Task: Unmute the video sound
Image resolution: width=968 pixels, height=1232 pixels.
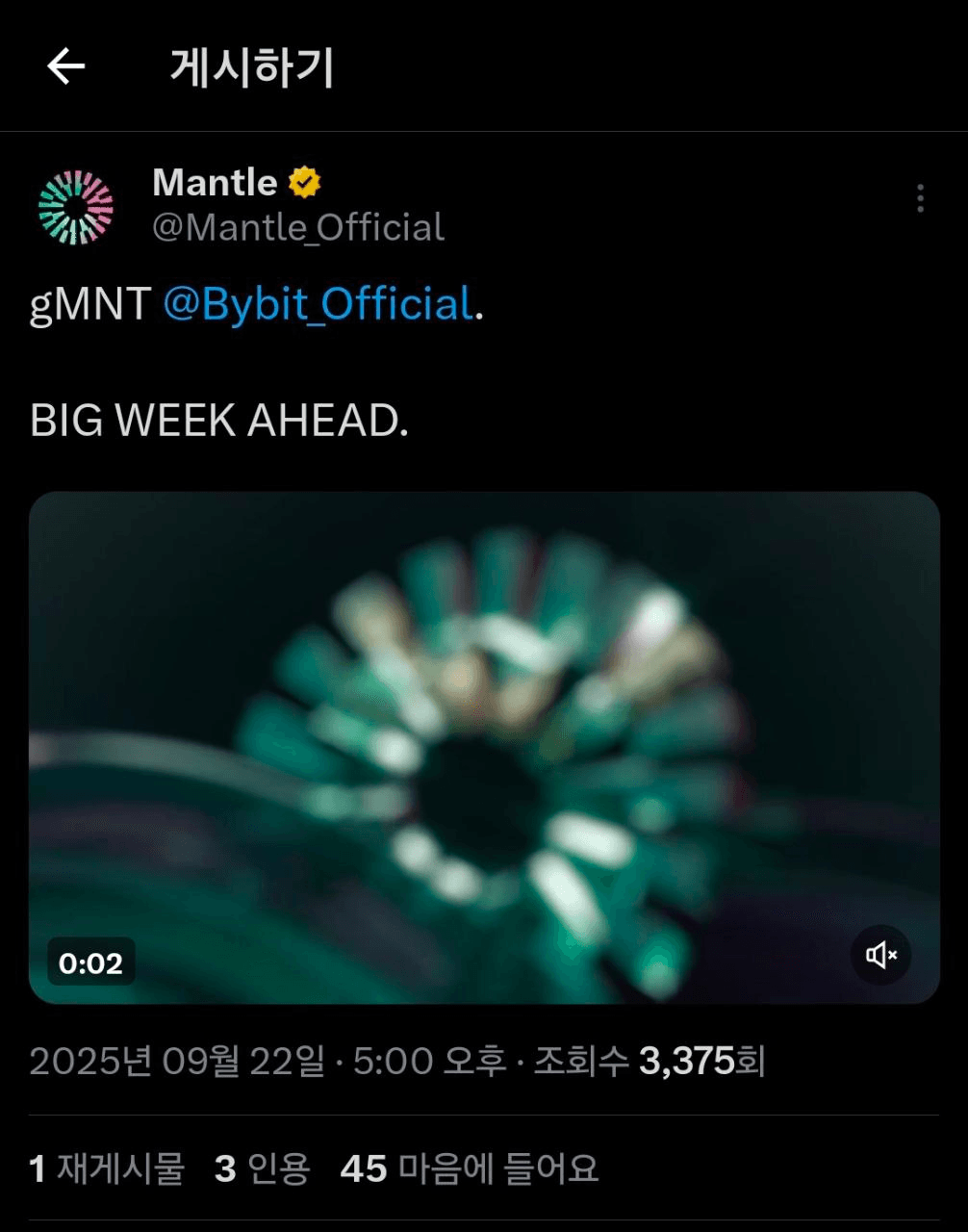Action: 880,955
